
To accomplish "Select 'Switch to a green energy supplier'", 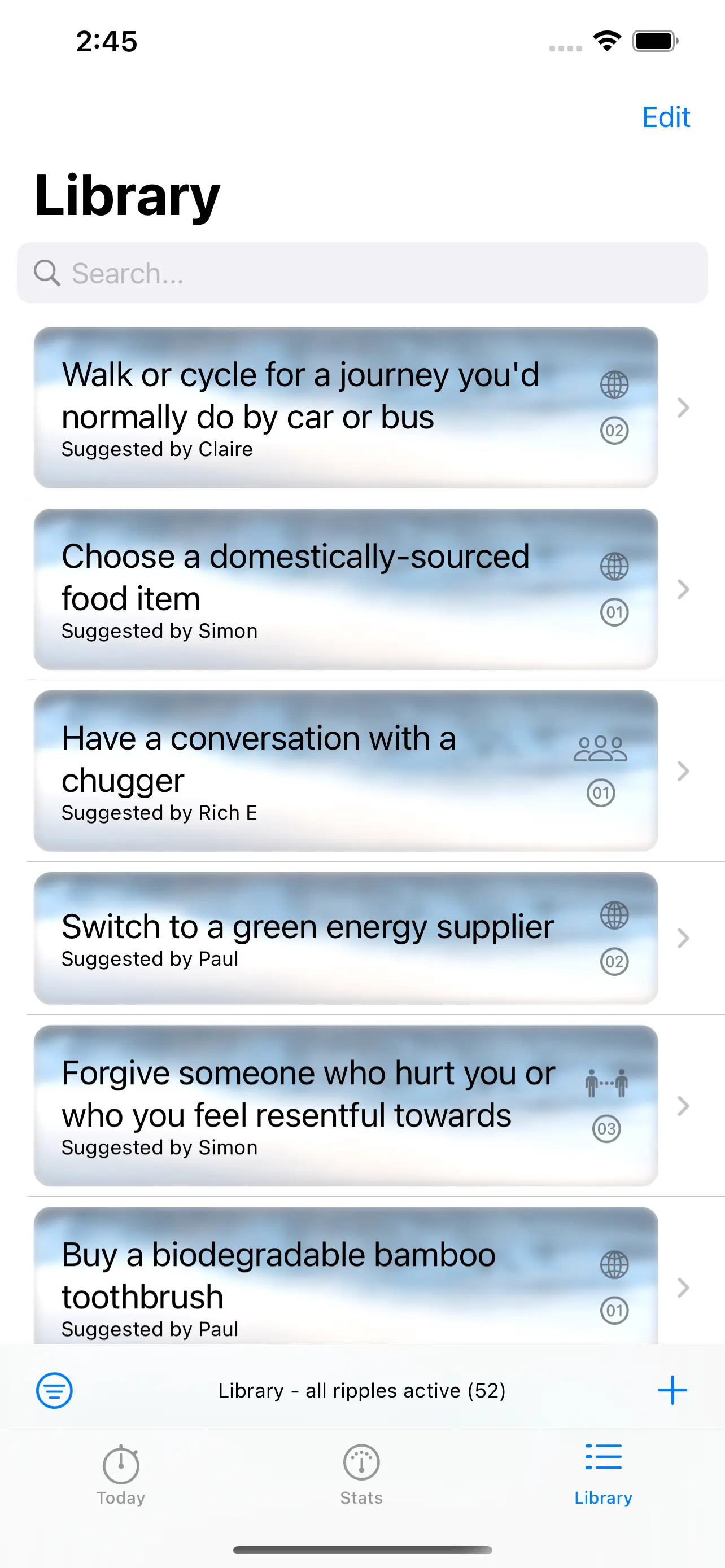I will pyautogui.click(x=345, y=938).
